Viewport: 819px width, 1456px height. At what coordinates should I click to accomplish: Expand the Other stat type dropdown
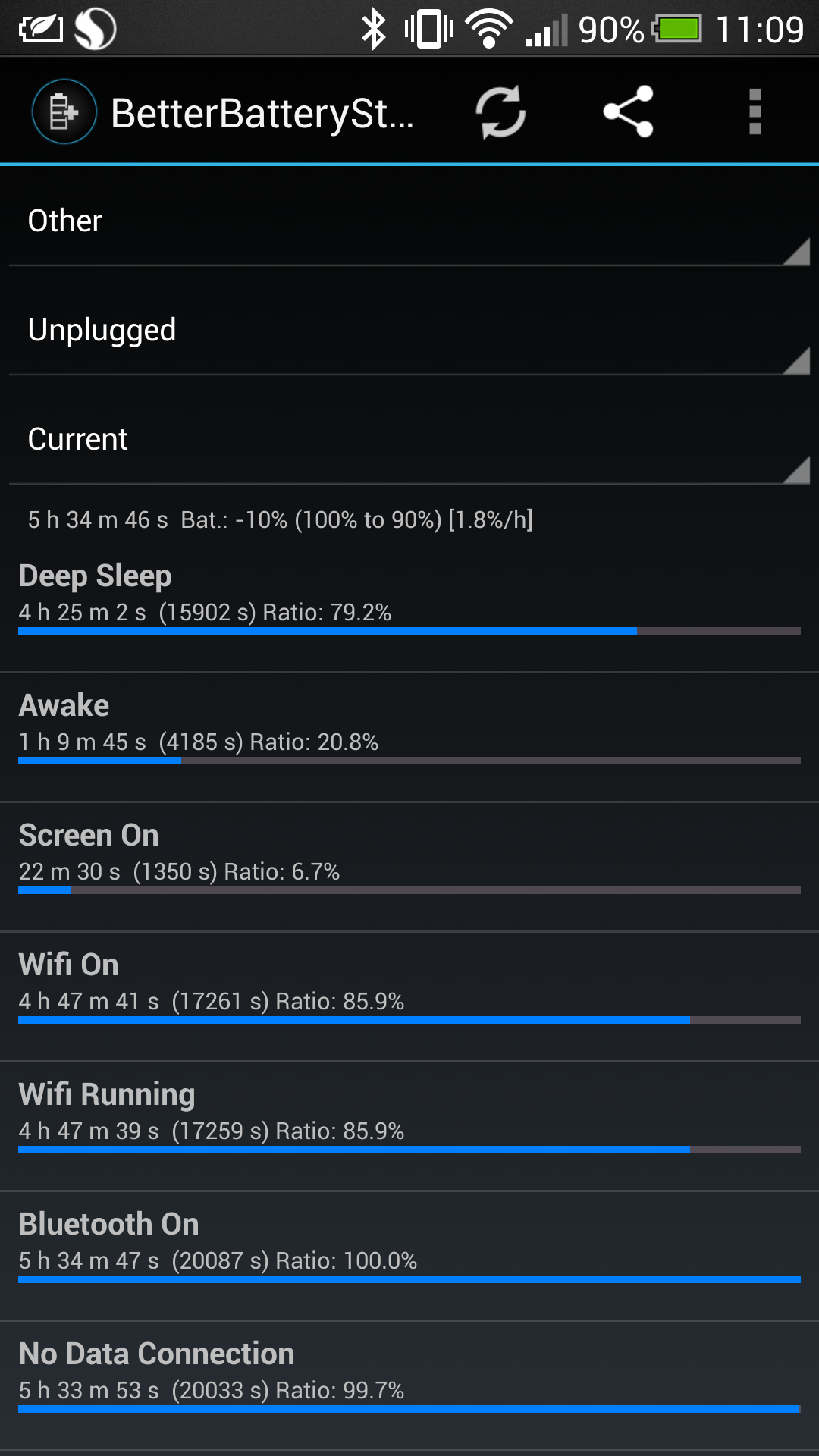pos(409,221)
